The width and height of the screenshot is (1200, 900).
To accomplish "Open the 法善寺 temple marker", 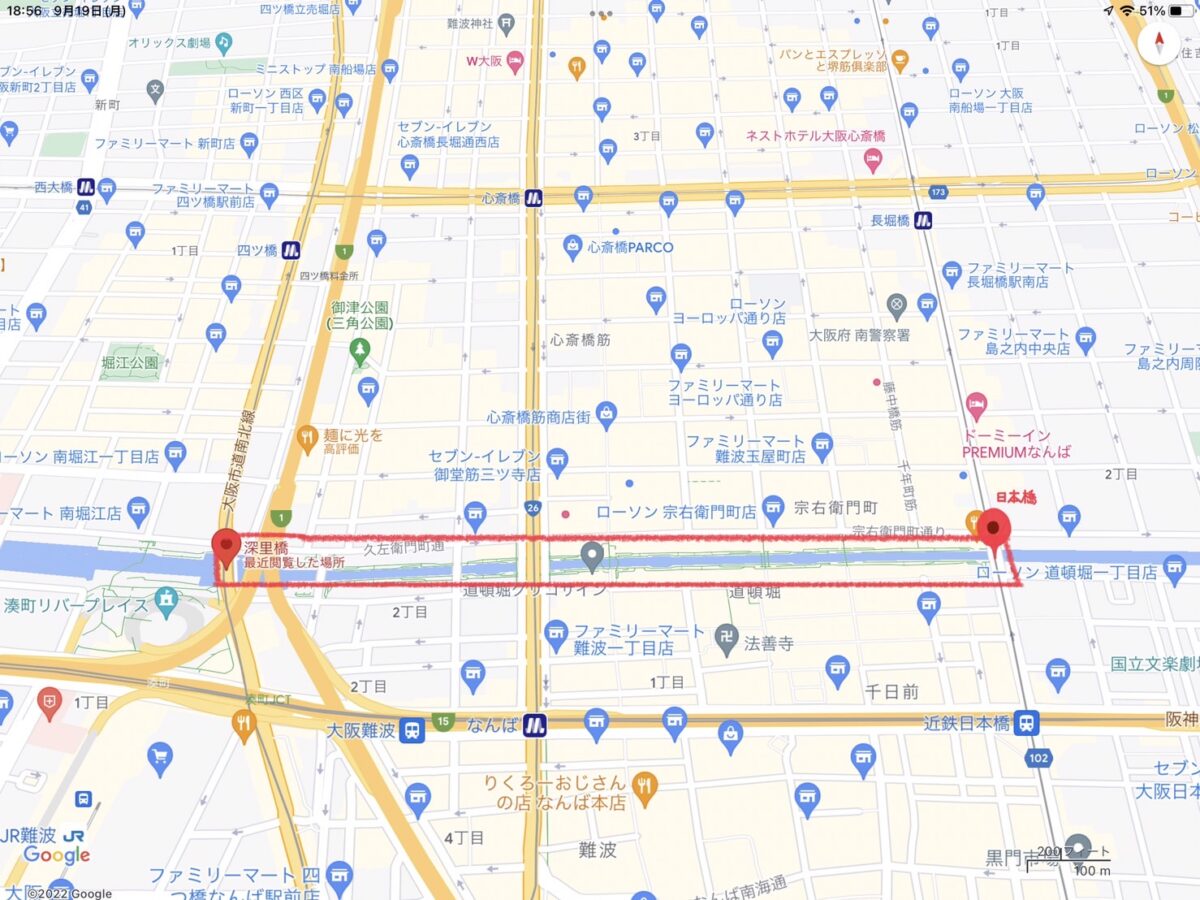I will [726, 636].
